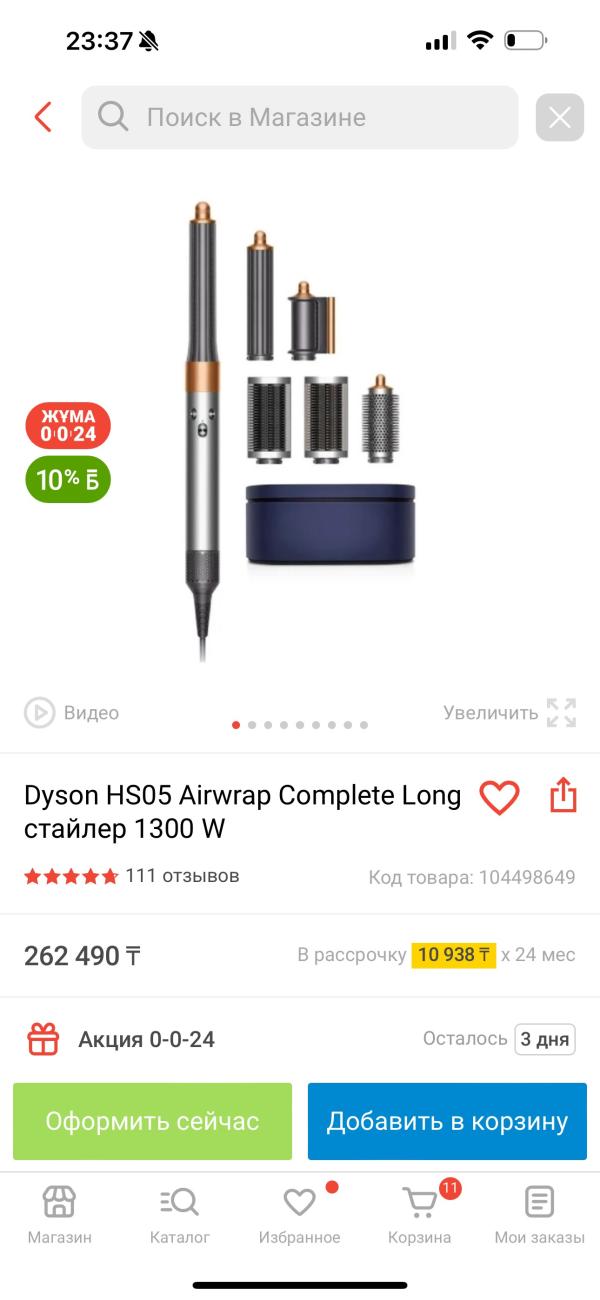This screenshot has width=600, height=1300.
Task: Share this product
Action: [563, 796]
